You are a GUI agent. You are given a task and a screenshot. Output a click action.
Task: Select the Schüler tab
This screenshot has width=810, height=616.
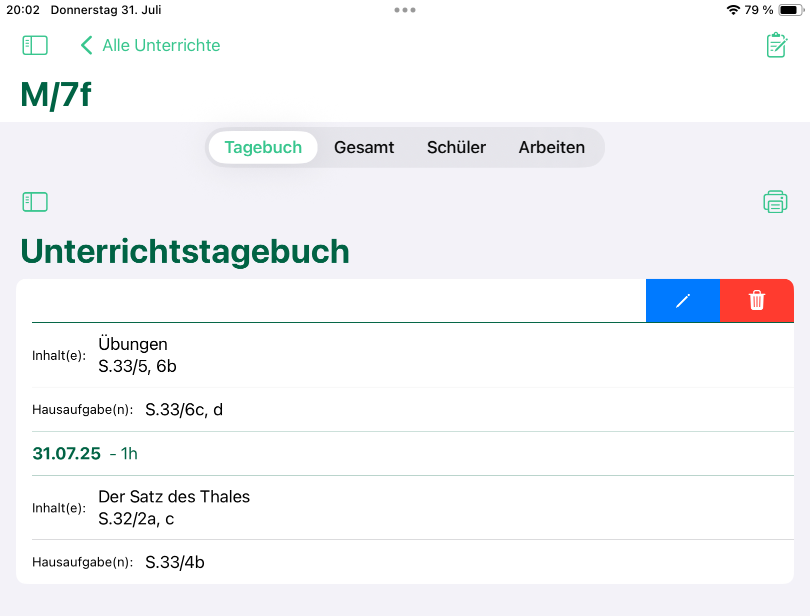point(456,147)
